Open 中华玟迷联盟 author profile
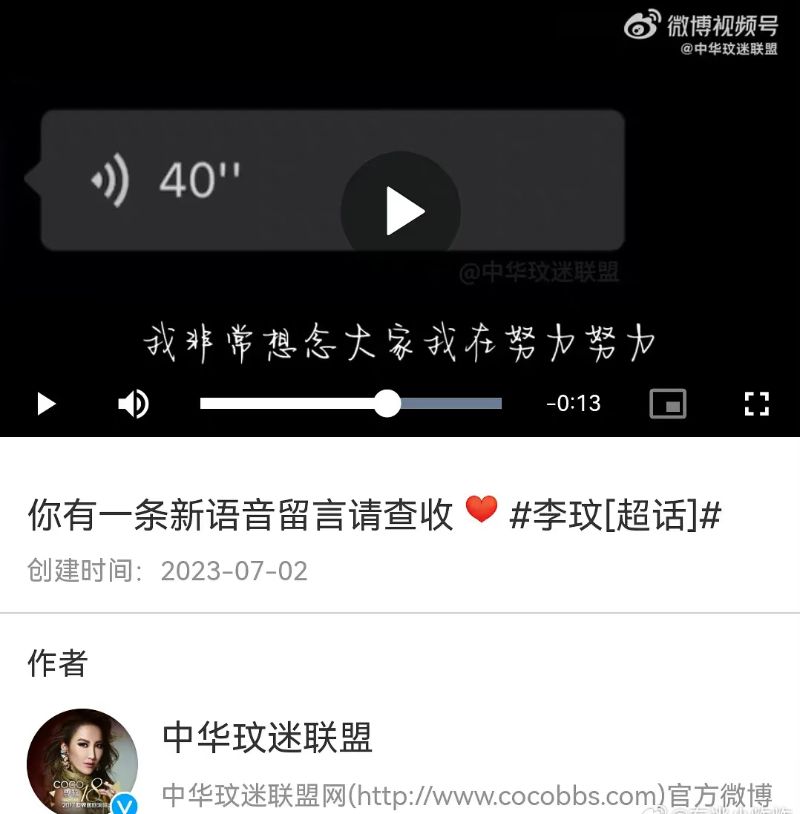 click(267, 738)
